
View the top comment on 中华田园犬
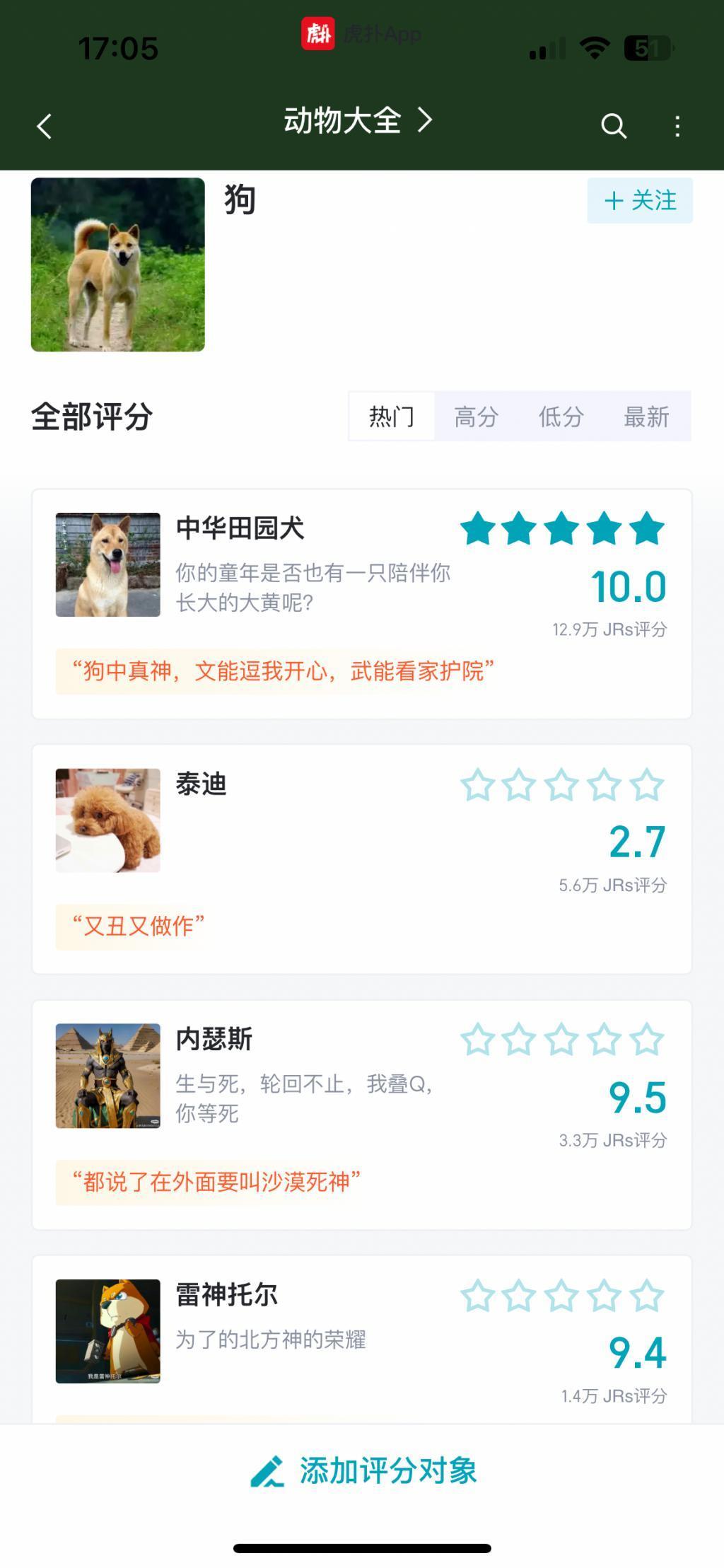(x=282, y=671)
